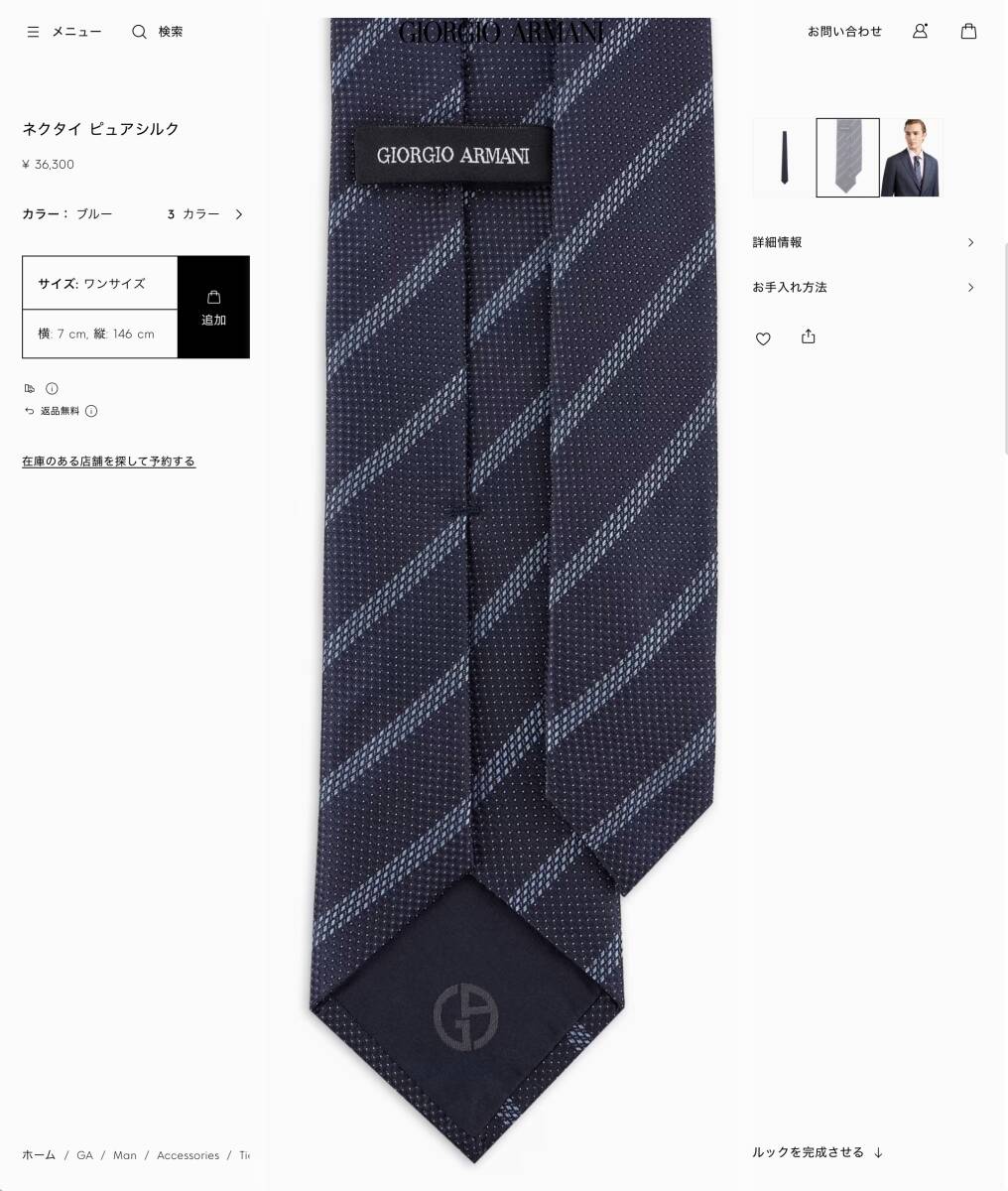This screenshot has width=1008, height=1191.
Task: Open the サイズ ワンサイズ selector
Action: pyautogui.click(x=99, y=283)
